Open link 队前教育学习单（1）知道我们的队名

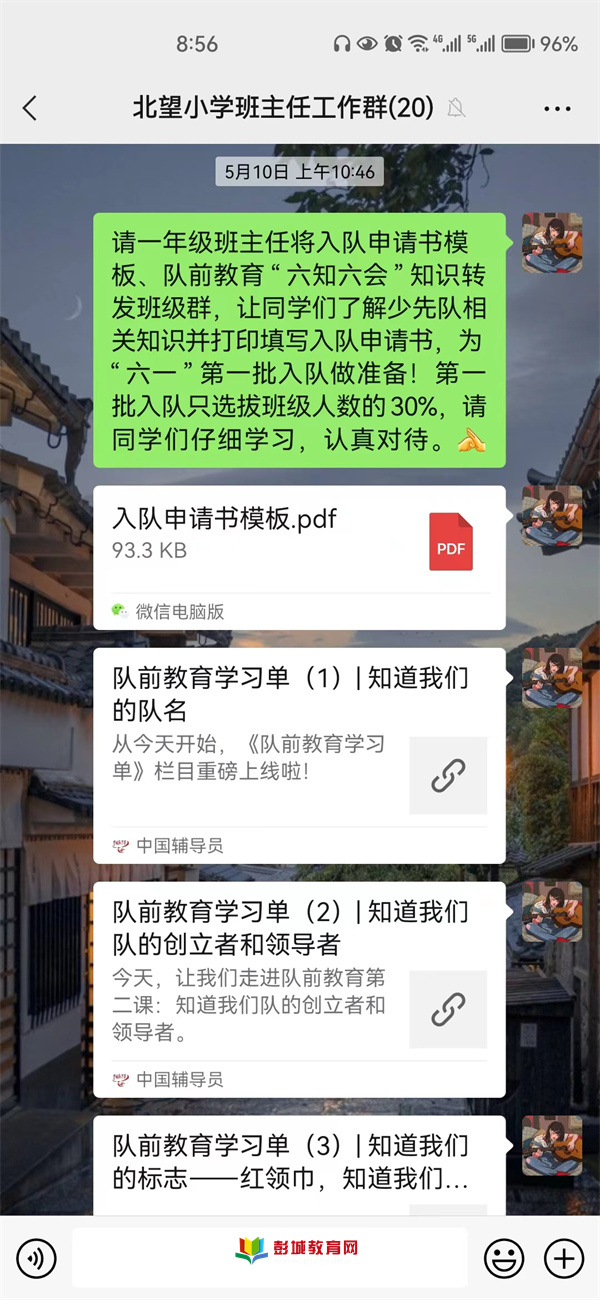coord(299,755)
